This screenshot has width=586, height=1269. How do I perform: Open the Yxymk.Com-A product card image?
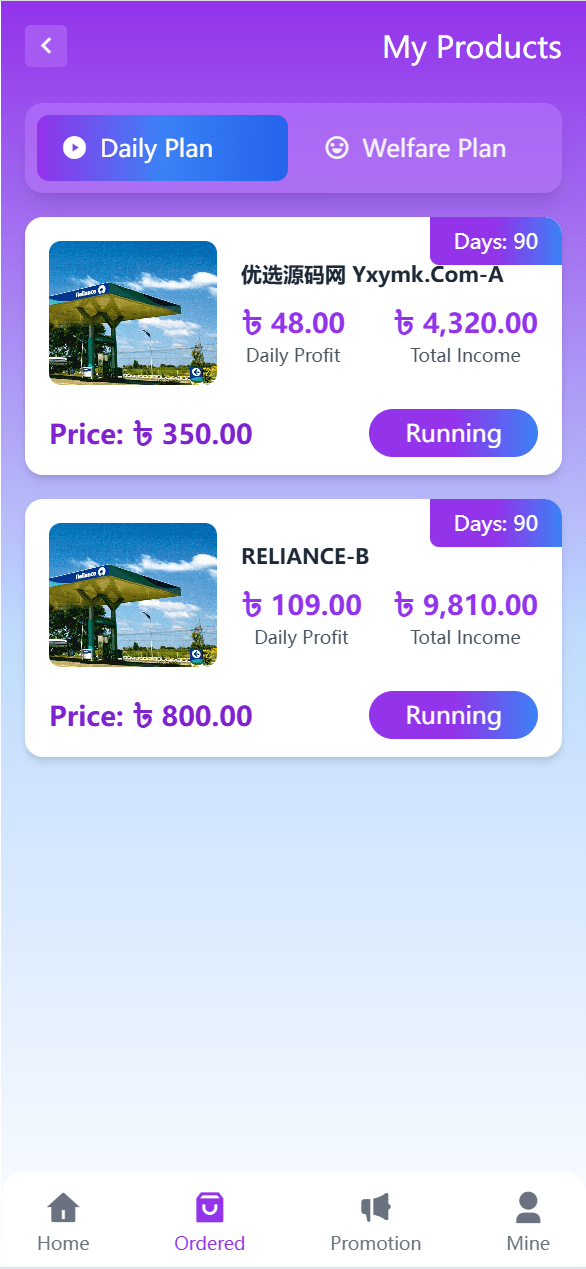133,313
